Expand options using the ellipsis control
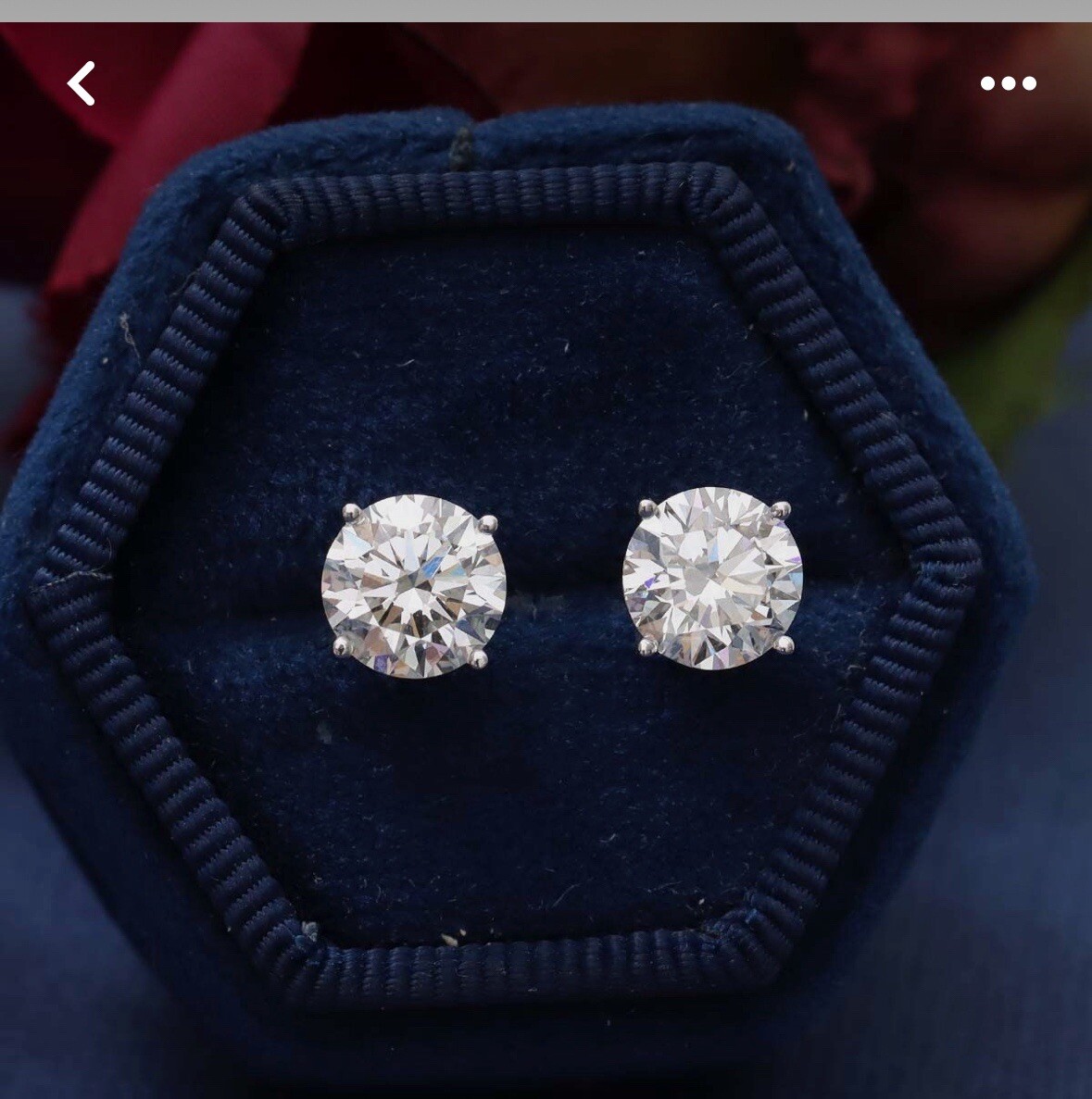The image size is (1092, 1099). pos(1009,83)
